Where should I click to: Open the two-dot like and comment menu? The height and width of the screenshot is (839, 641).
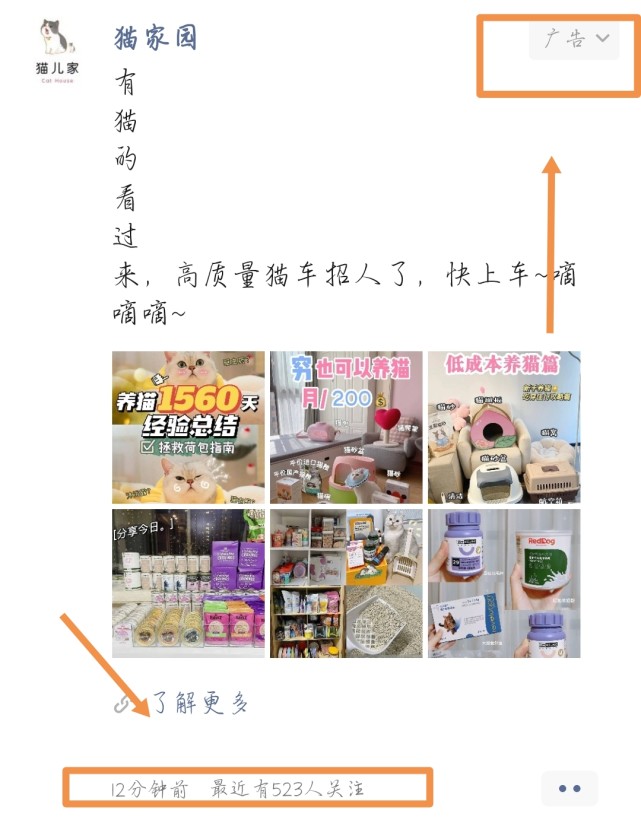click(x=569, y=788)
